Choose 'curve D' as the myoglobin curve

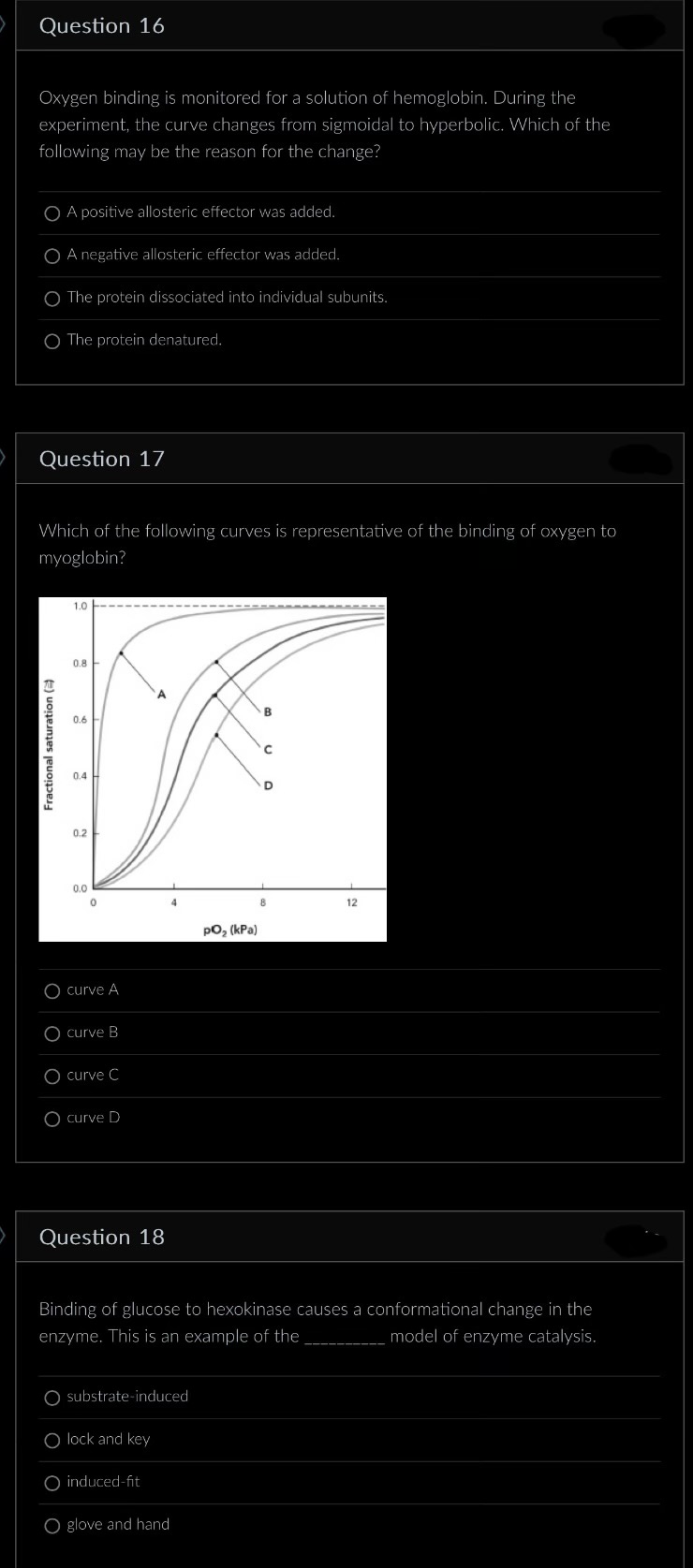[x=52, y=1118]
